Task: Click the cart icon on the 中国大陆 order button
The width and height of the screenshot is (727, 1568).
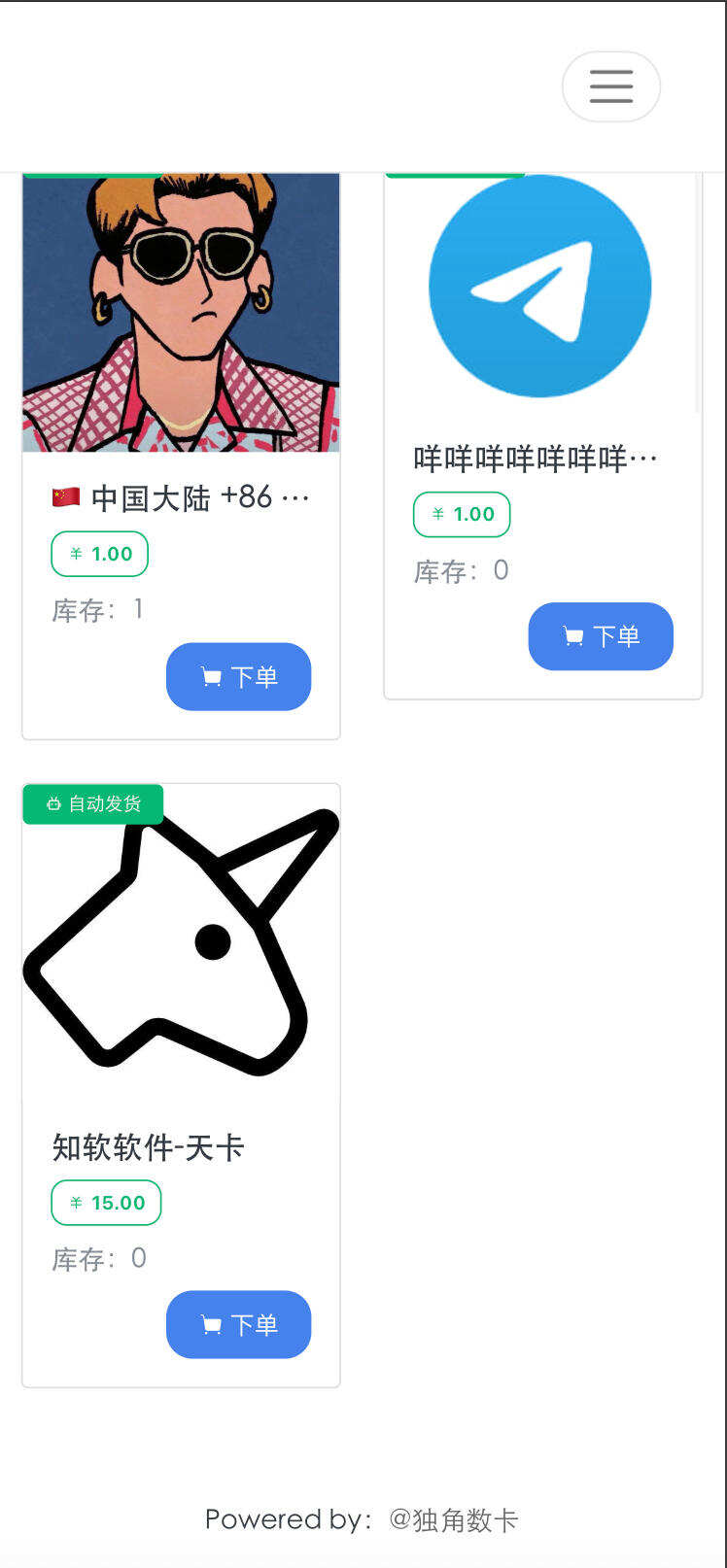Action: pos(210,677)
